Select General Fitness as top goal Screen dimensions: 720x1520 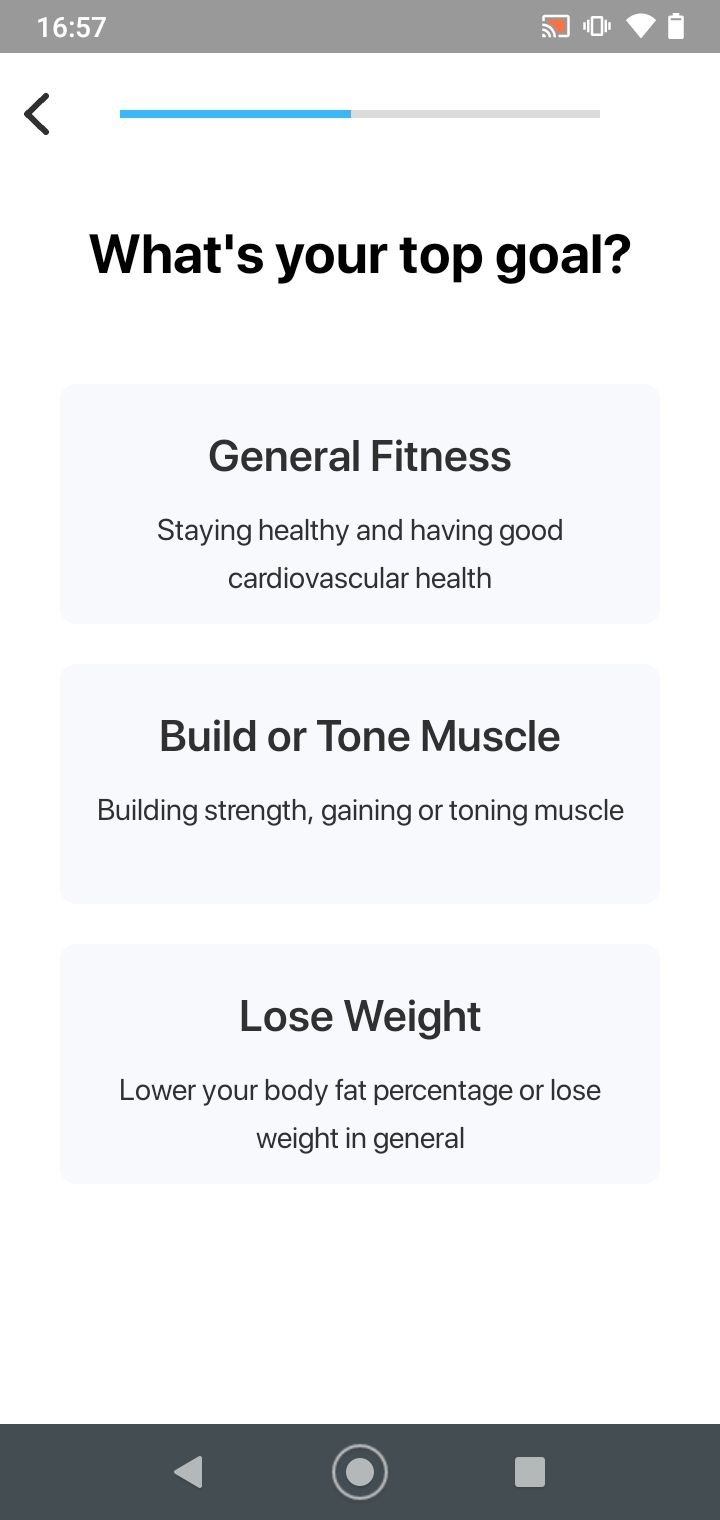pyautogui.click(x=360, y=504)
